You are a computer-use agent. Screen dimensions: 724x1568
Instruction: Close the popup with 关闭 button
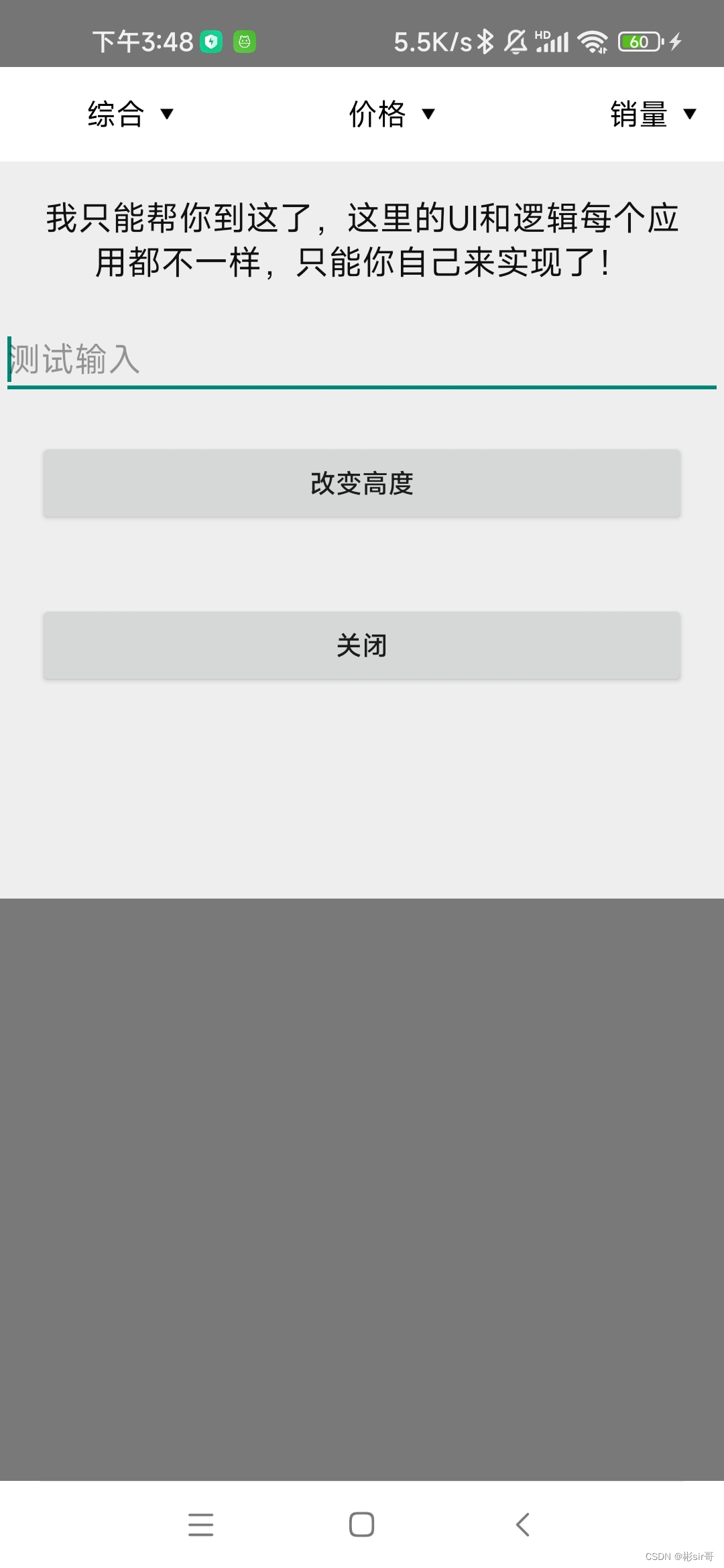[362, 645]
